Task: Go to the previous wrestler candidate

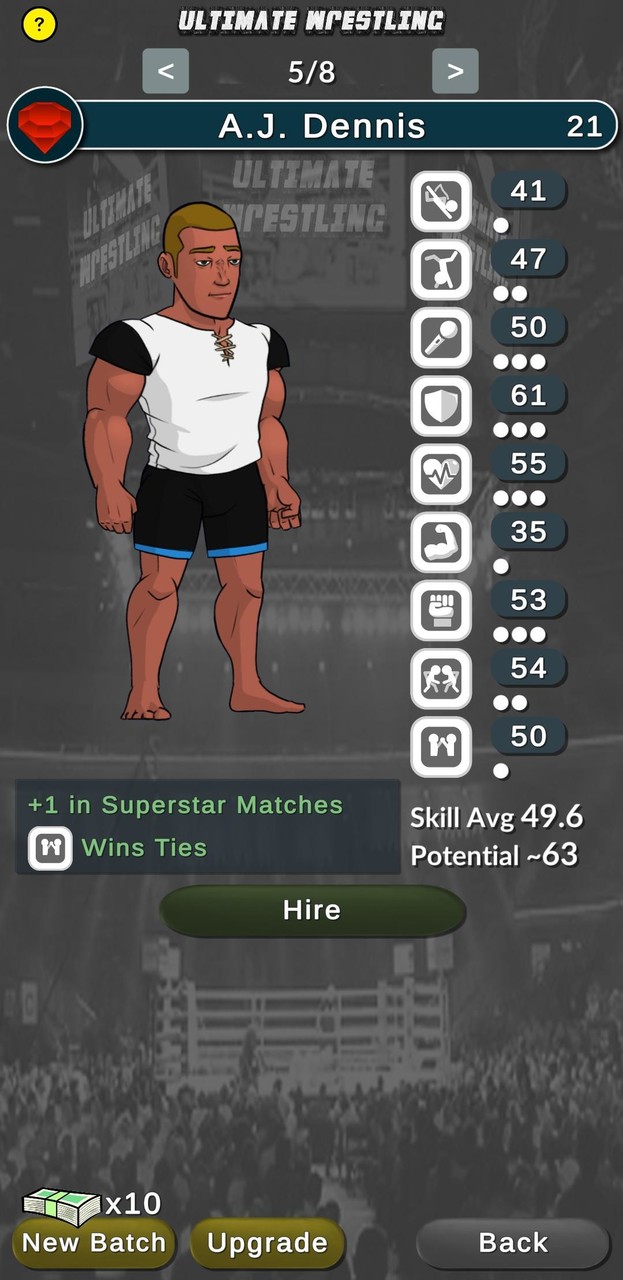Action: tap(166, 71)
